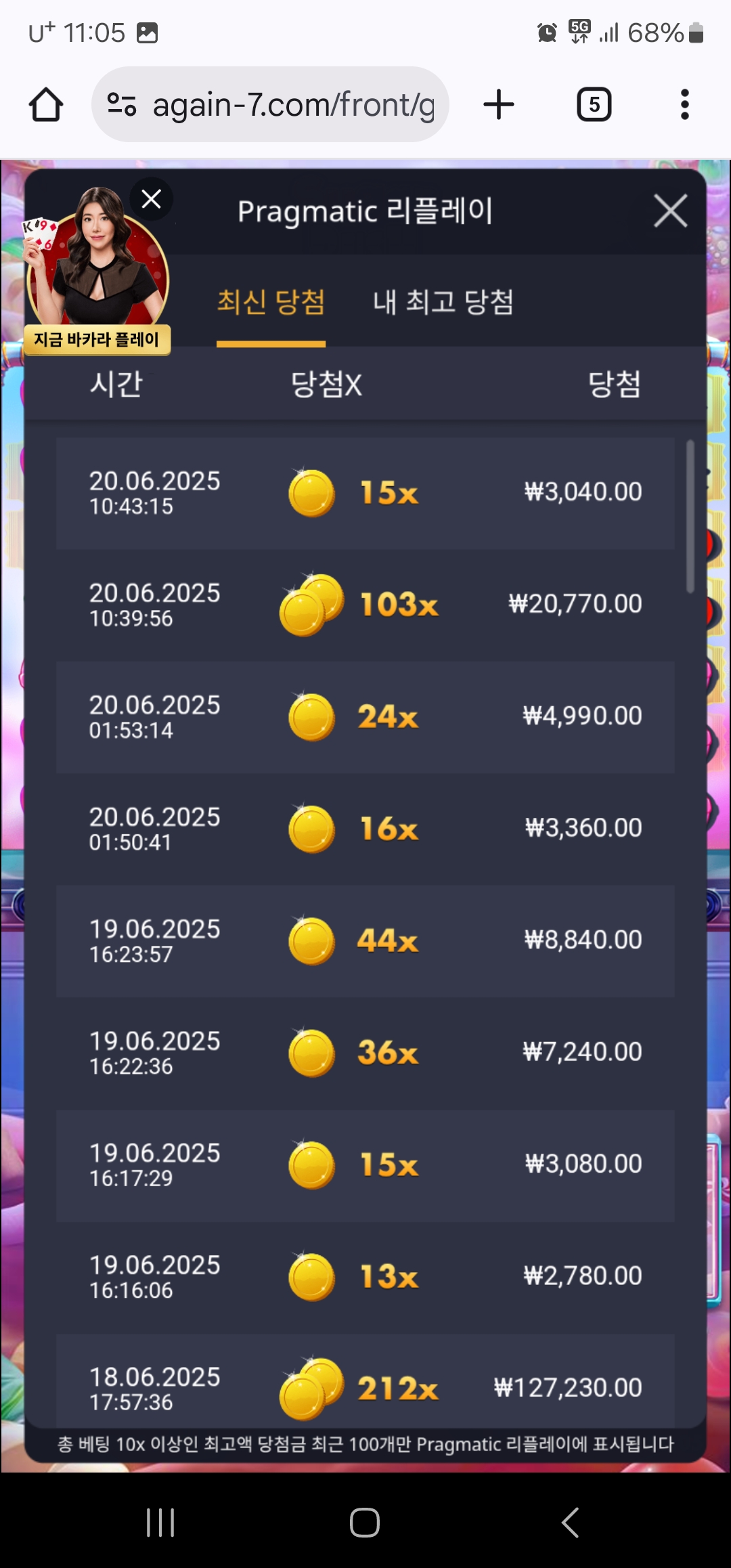This screenshot has width=731, height=1568.
Task: Open the 16x win at 01:50:41
Action: [365, 829]
